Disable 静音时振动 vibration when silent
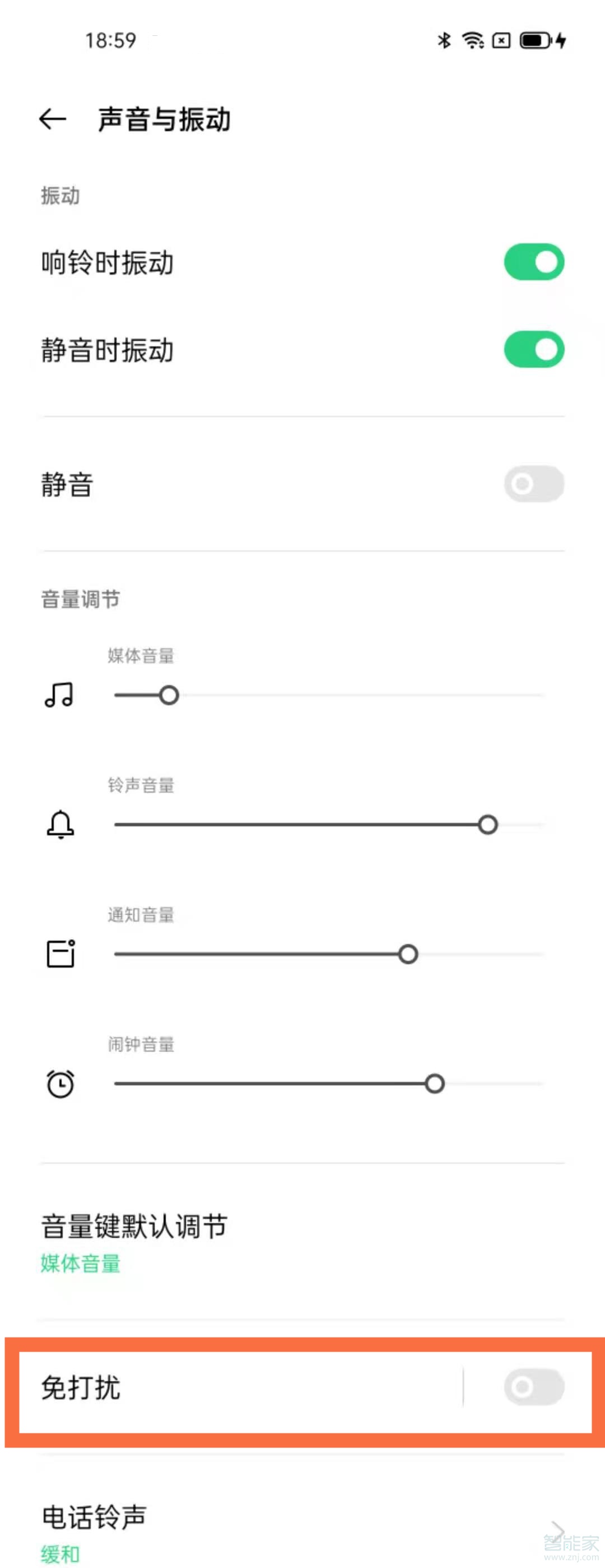The image size is (605, 1568). click(533, 349)
